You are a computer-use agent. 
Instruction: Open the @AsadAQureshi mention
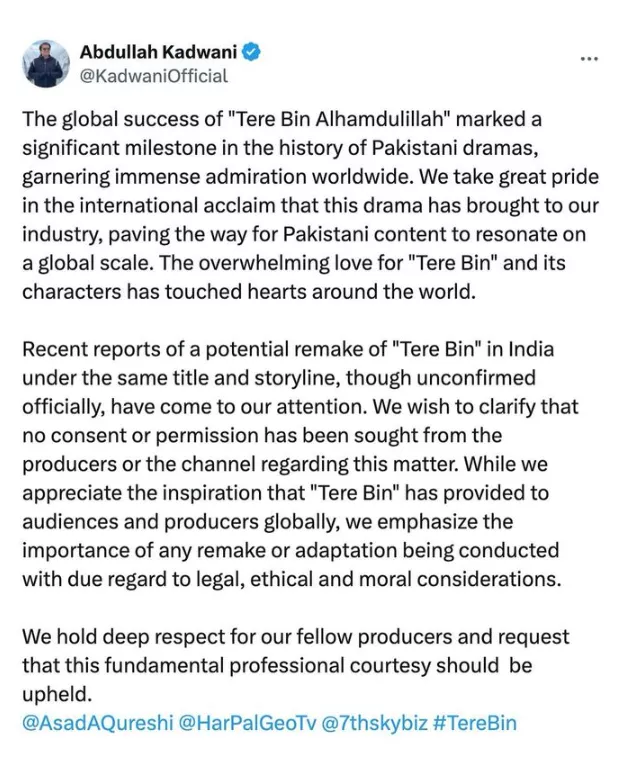(88, 722)
